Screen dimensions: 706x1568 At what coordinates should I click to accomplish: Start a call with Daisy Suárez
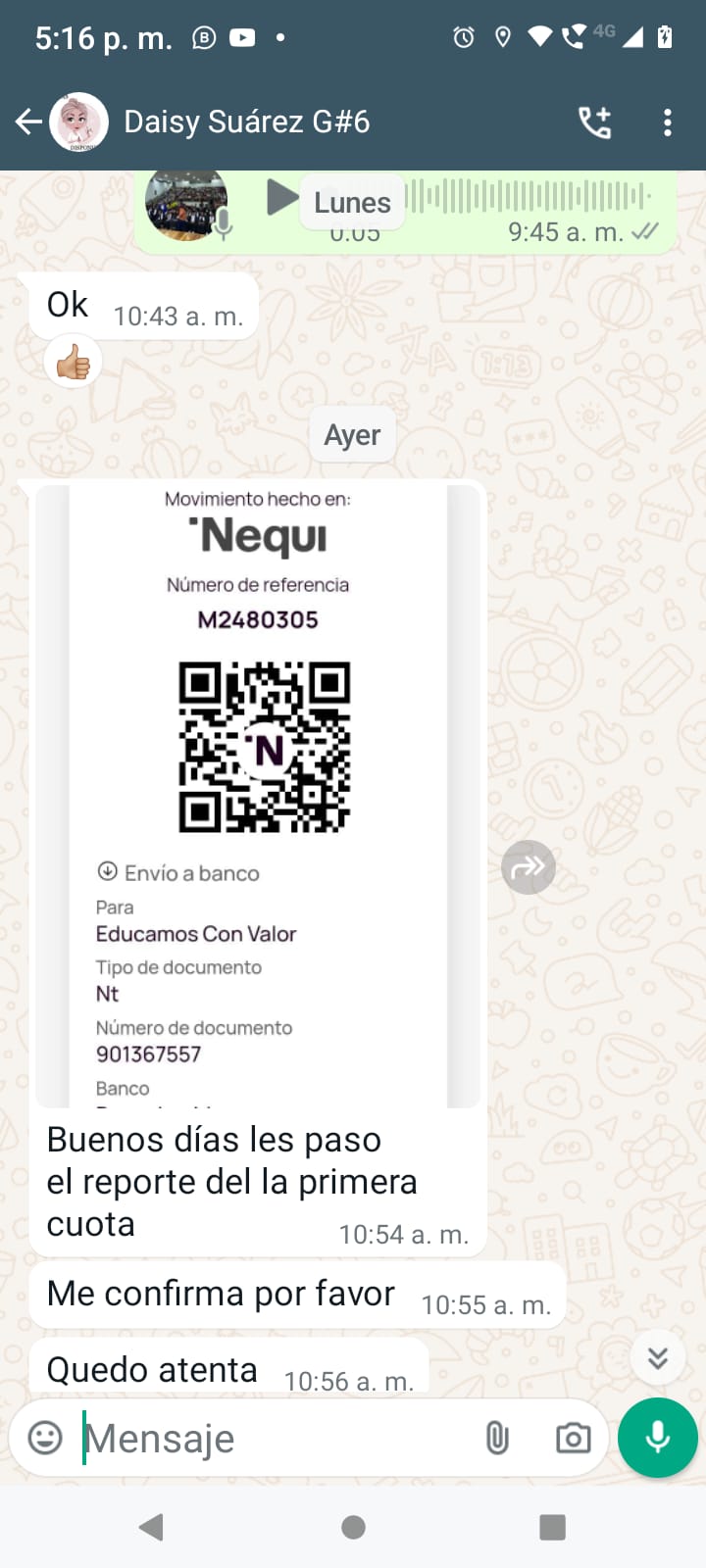click(594, 122)
